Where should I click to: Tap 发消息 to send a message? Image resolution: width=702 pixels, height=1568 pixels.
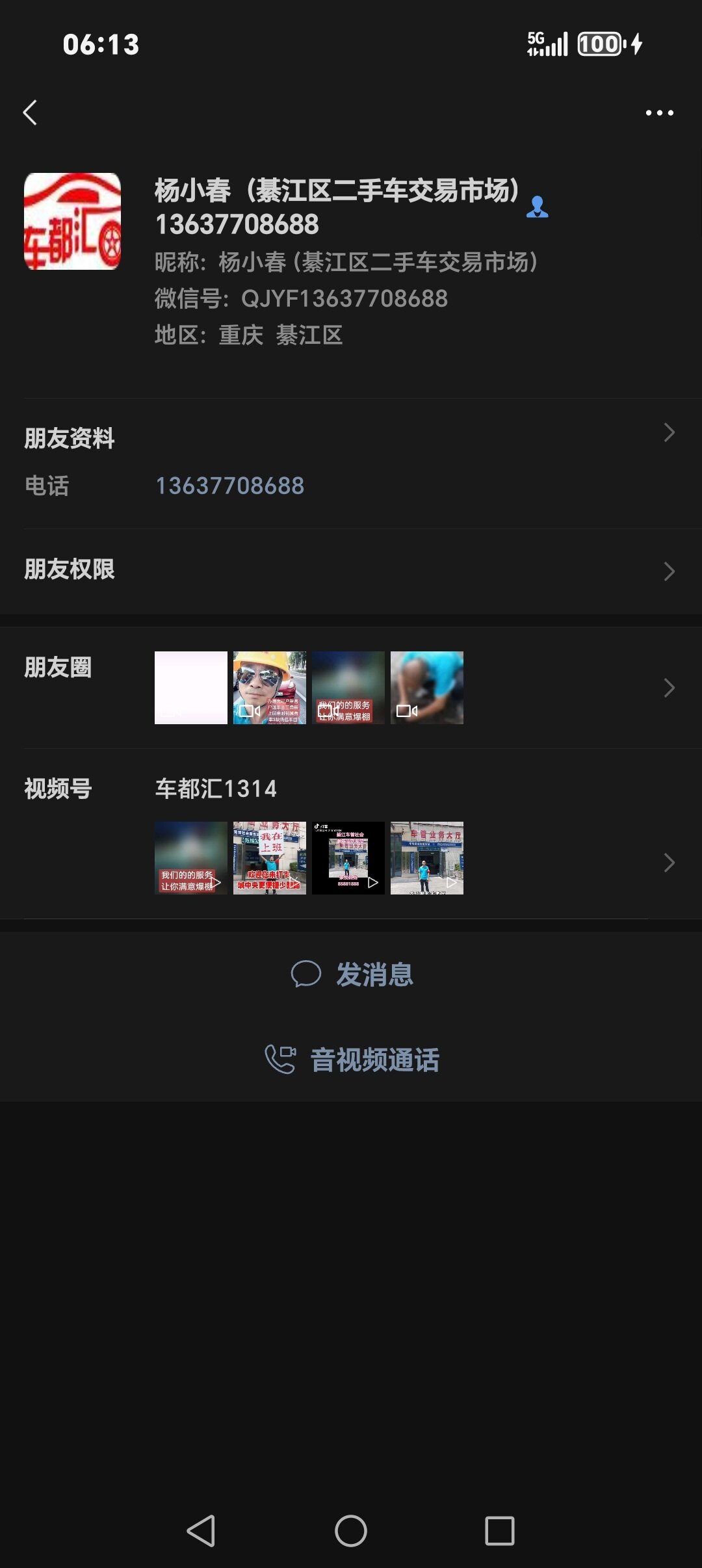coord(351,974)
